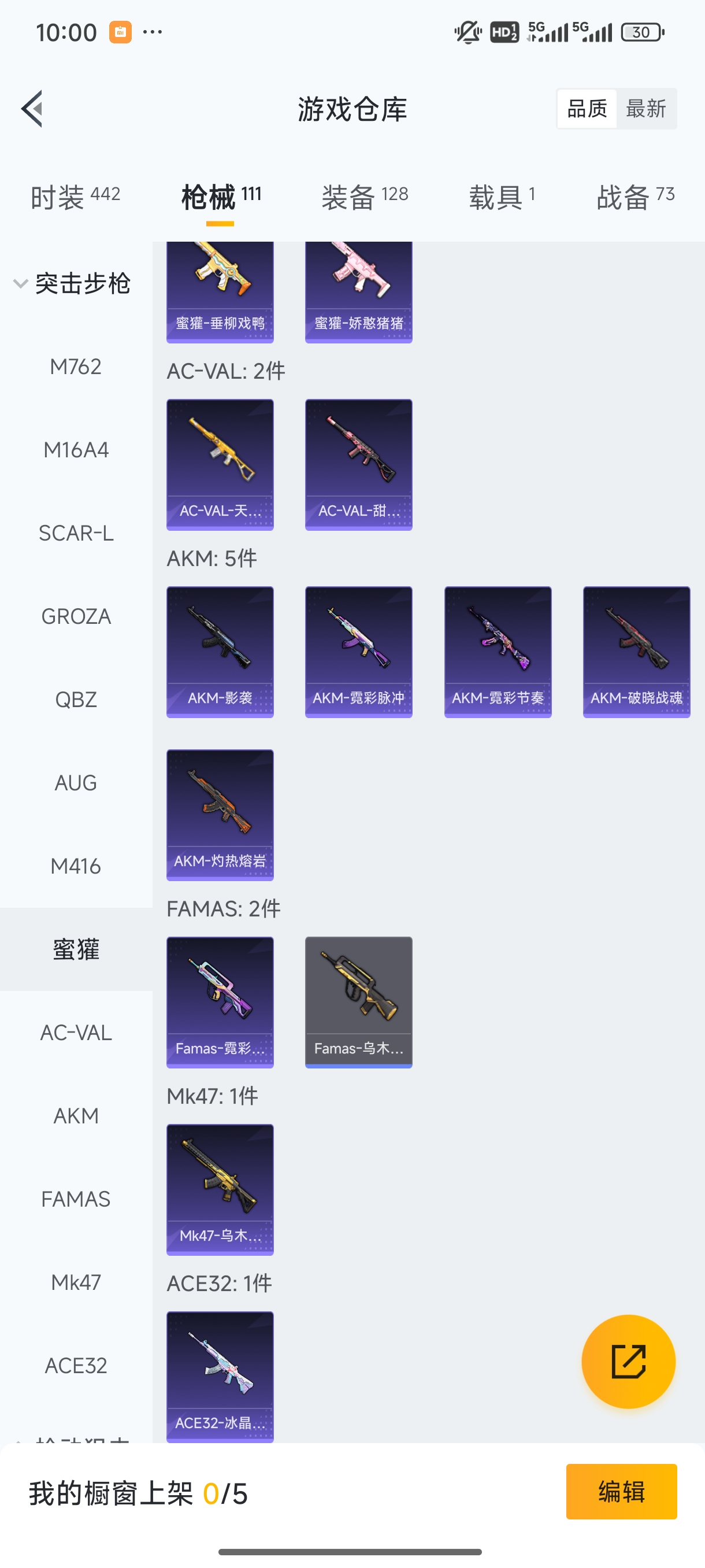Open the AKM-影袭 skin
705x1568 pixels.
coord(220,652)
